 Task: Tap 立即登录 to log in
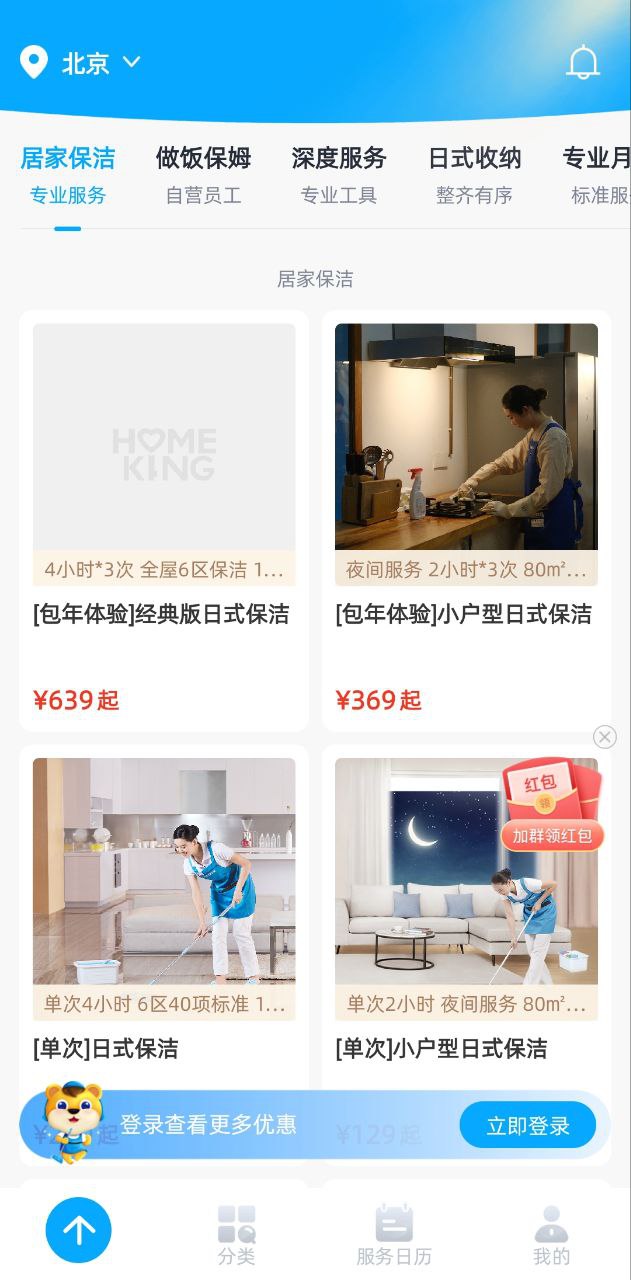click(527, 1126)
